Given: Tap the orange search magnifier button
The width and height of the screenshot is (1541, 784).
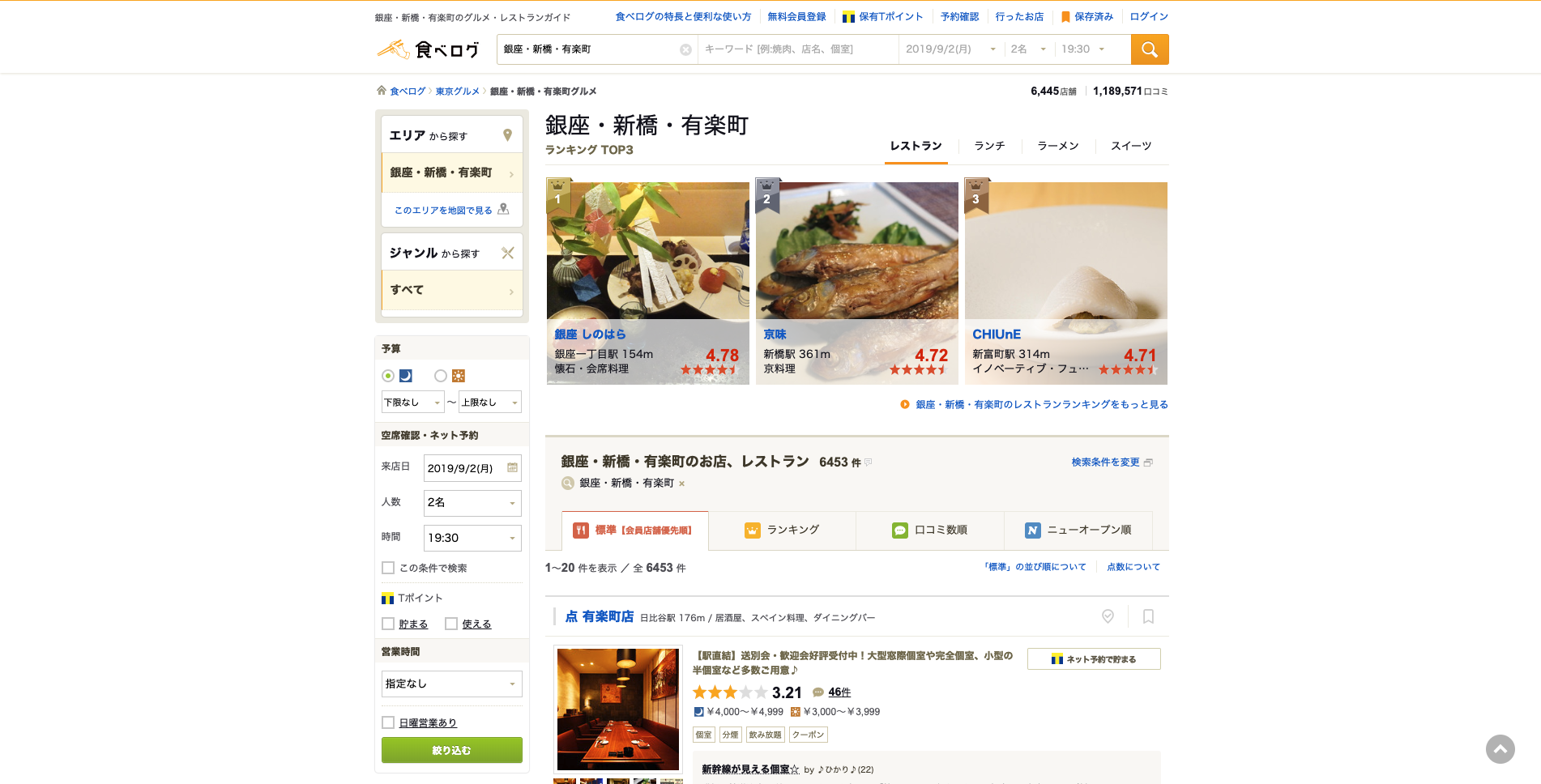Looking at the screenshot, I should (1149, 49).
